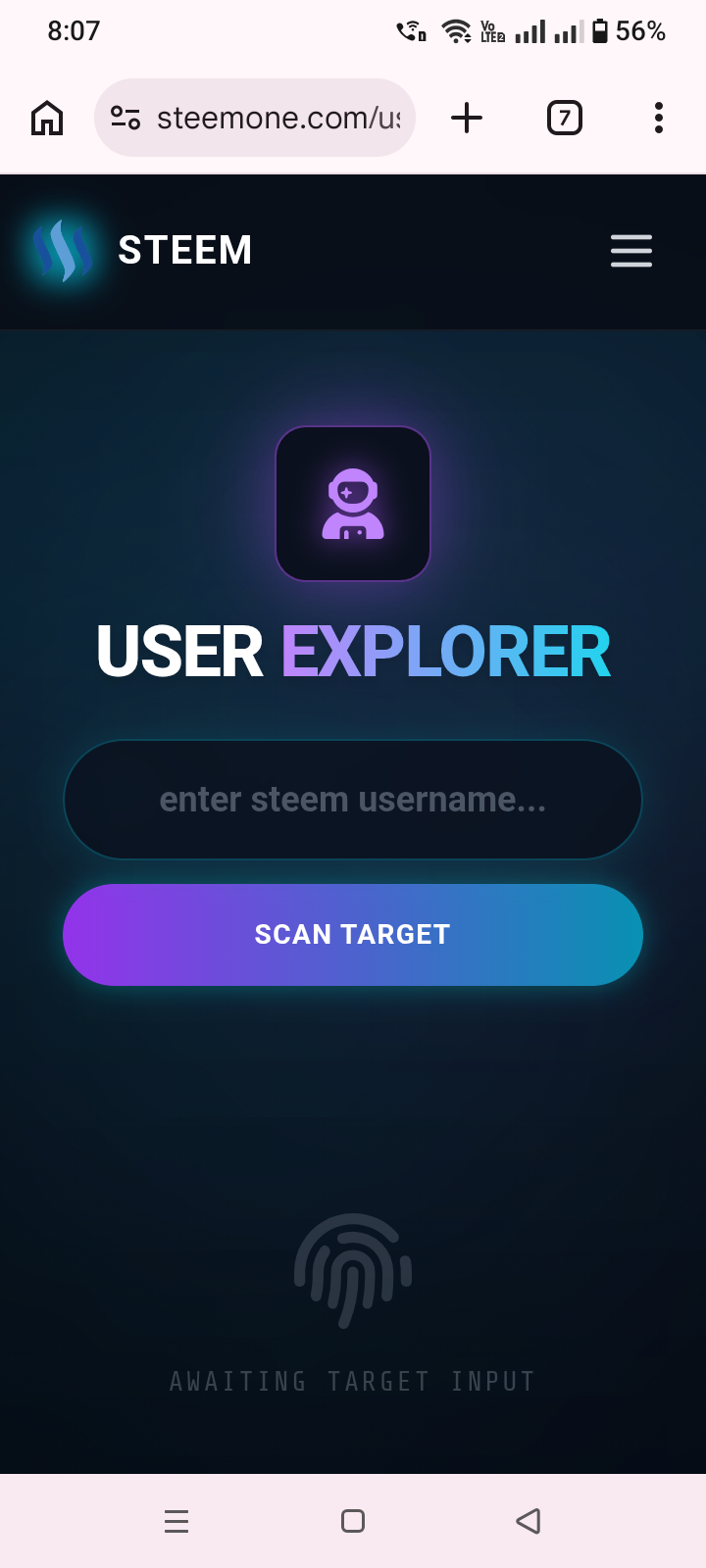Open the hamburger navigation menu
This screenshot has width=706, height=1568.
pos(631,251)
